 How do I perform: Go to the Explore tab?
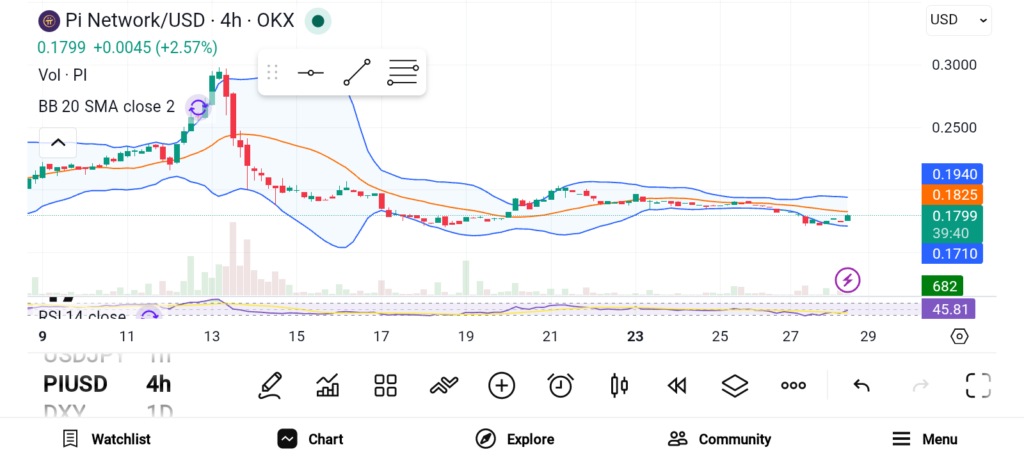514,439
